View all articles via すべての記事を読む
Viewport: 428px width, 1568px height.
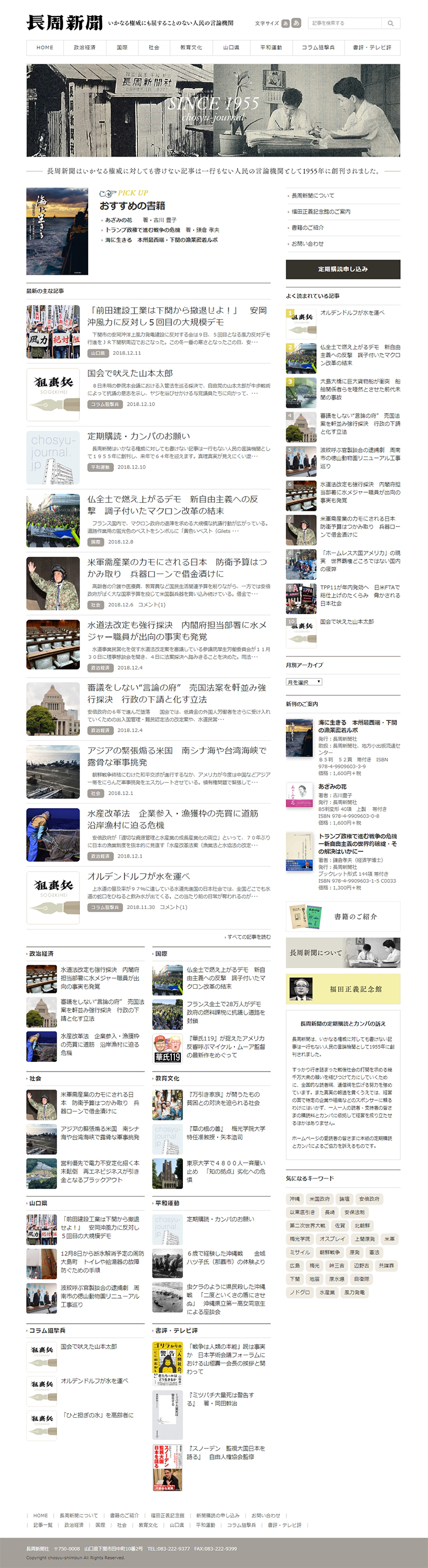[x=249, y=937]
